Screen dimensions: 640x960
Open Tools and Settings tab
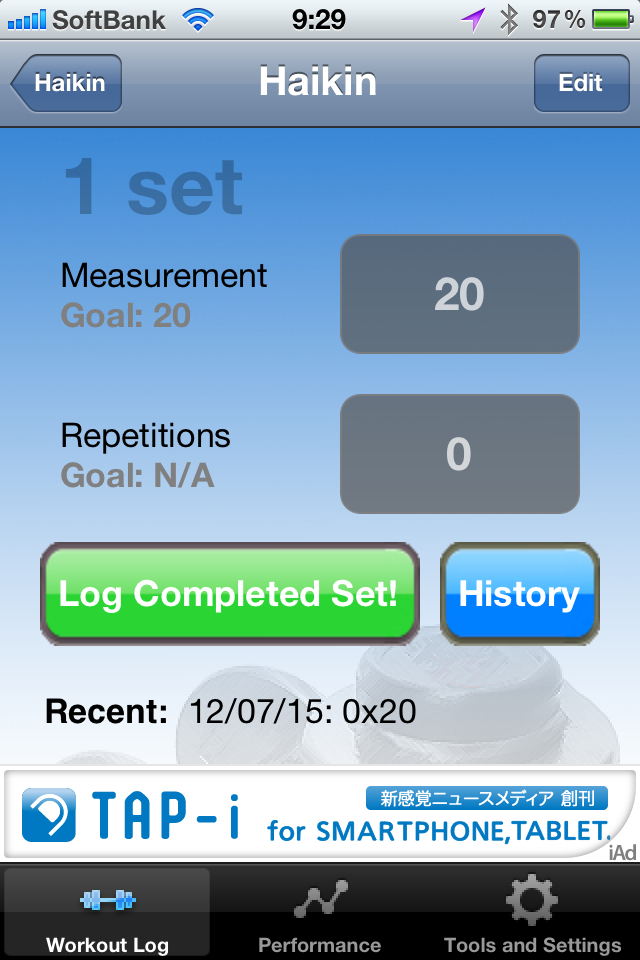point(532,914)
